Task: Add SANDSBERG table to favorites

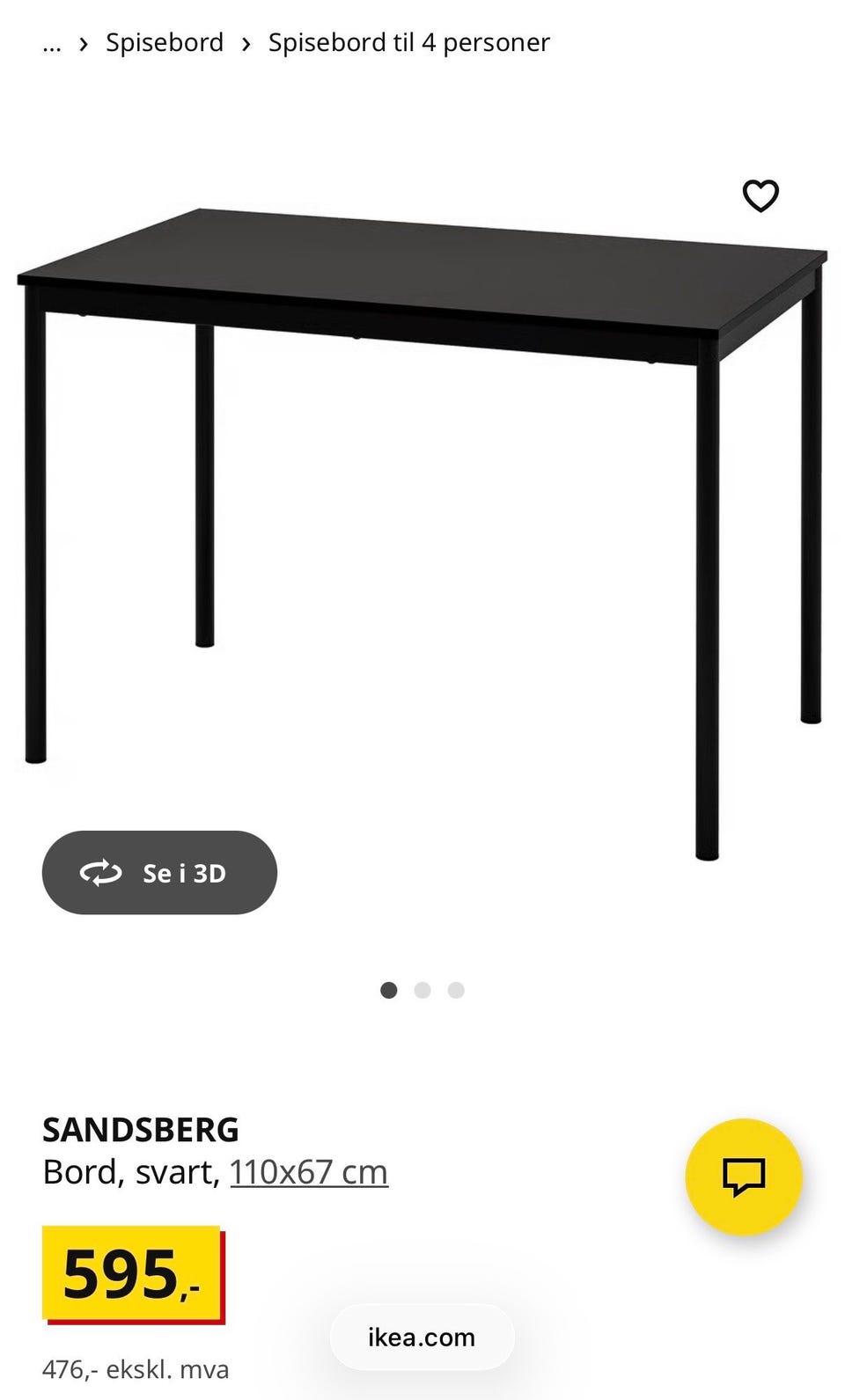Action: click(760, 195)
